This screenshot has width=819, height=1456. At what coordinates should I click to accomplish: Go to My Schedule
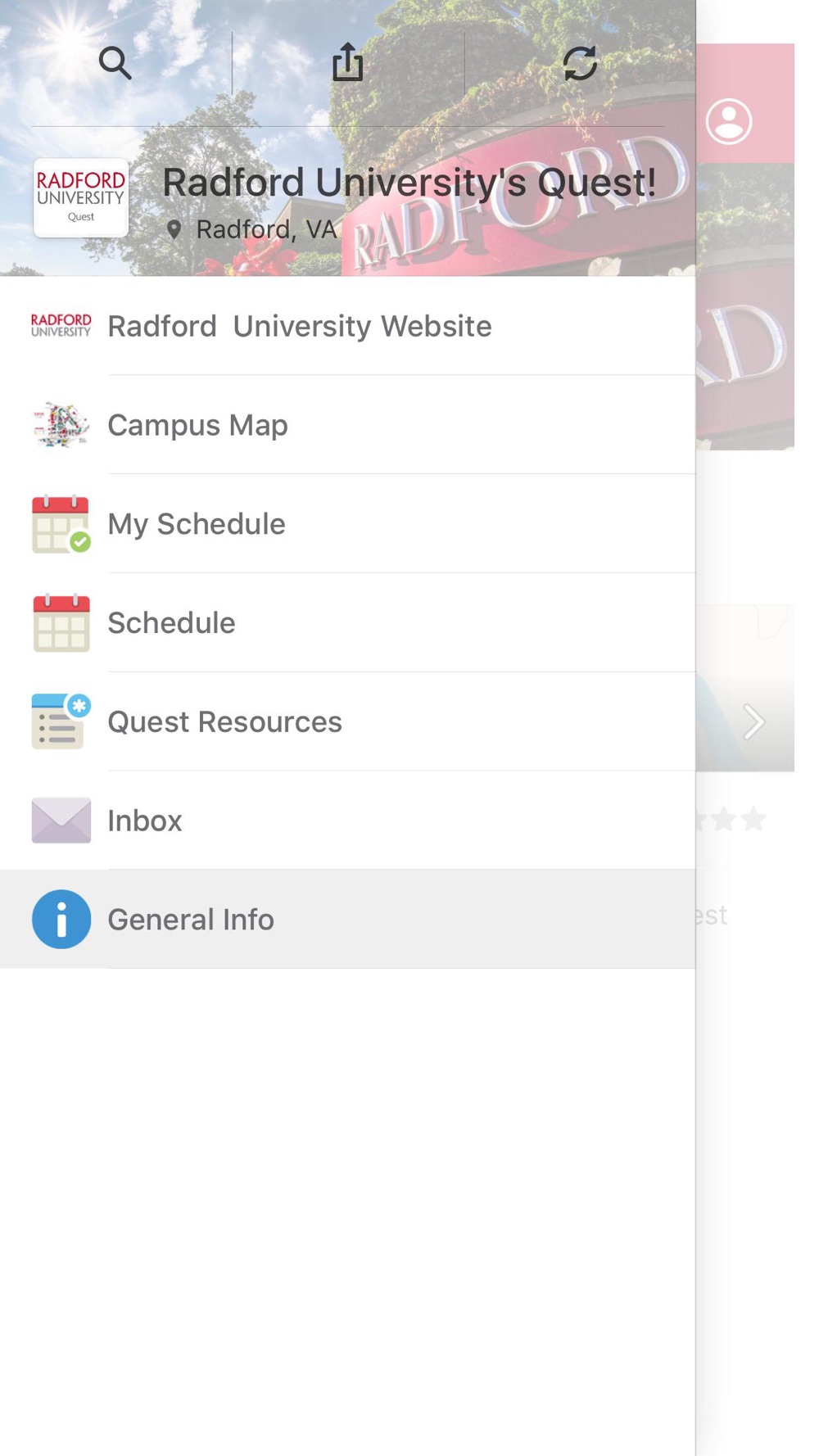tap(348, 524)
